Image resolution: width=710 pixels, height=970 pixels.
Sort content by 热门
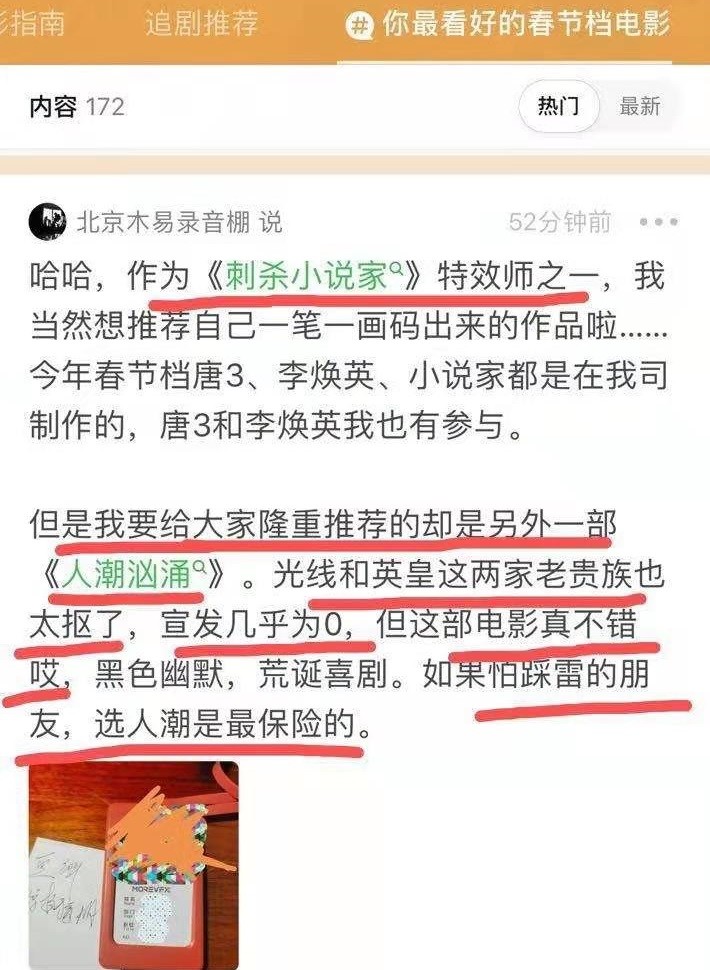click(557, 106)
